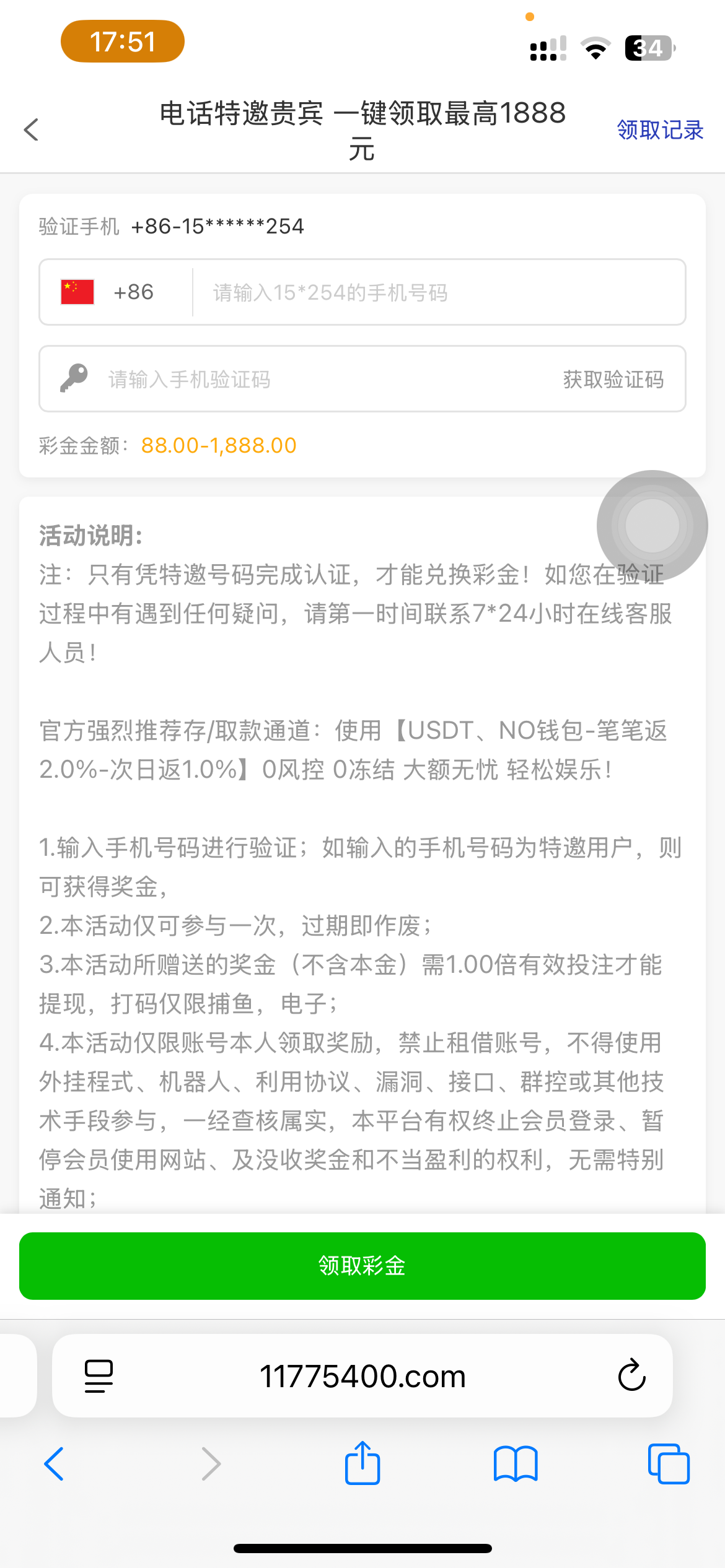Open Safari bookmarks
The width and height of the screenshot is (725, 1568).
tap(515, 1464)
